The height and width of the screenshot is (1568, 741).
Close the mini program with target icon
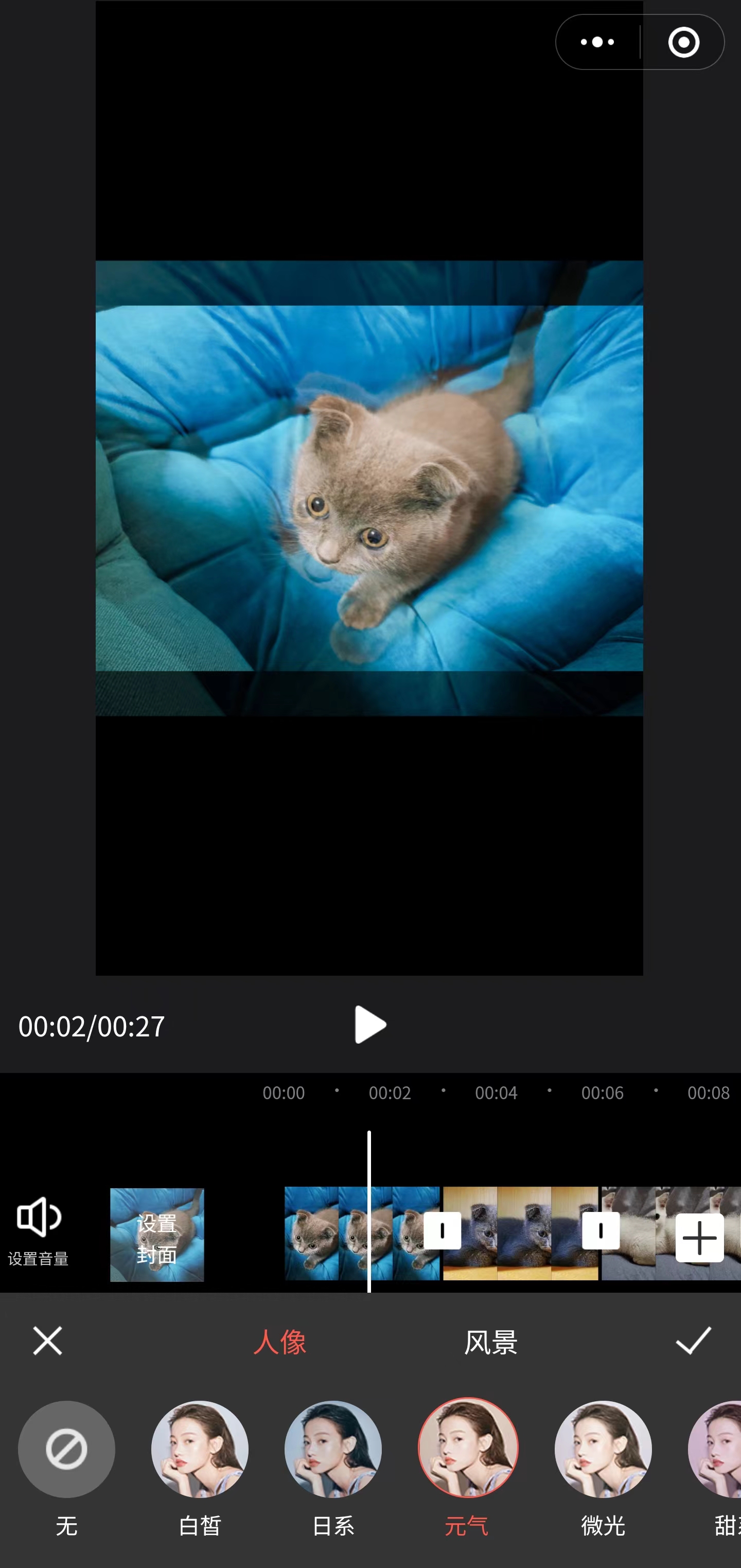pyautogui.click(x=683, y=42)
